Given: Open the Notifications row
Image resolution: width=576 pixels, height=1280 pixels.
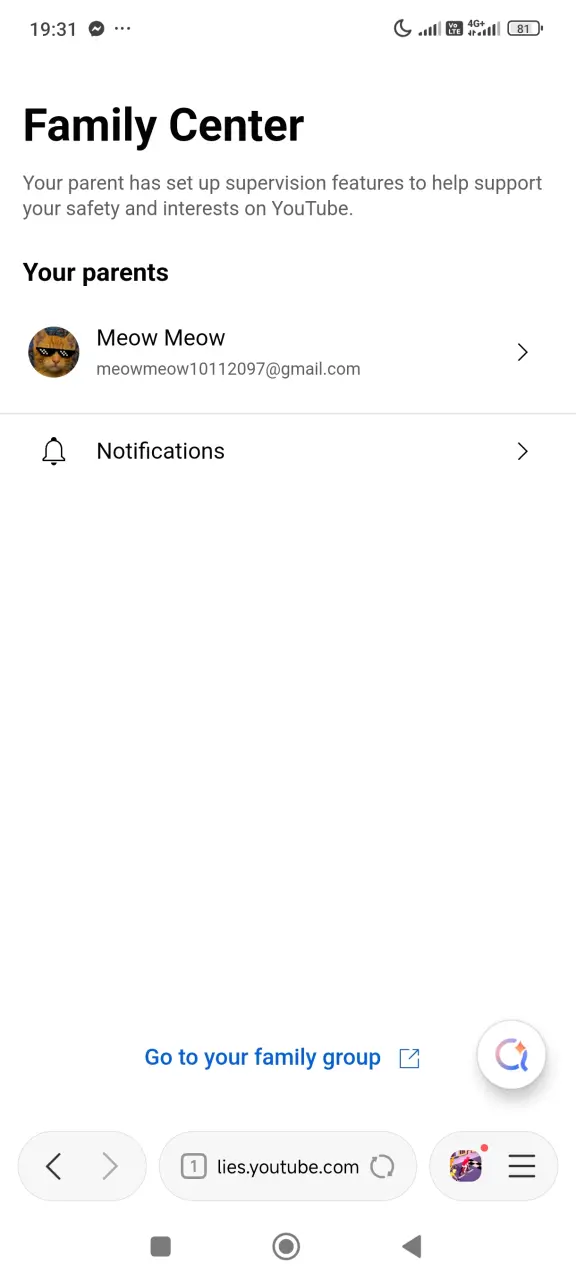Looking at the screenshot, I should click(x=288, y=451).
